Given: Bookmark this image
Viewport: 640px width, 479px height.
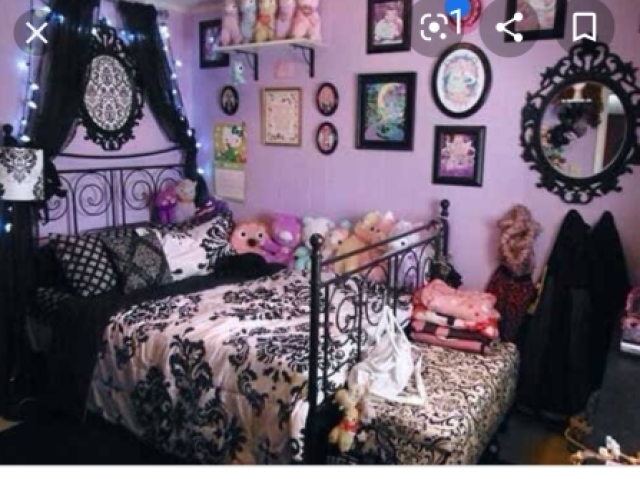Looking at the screenshot, I should 585,27.
